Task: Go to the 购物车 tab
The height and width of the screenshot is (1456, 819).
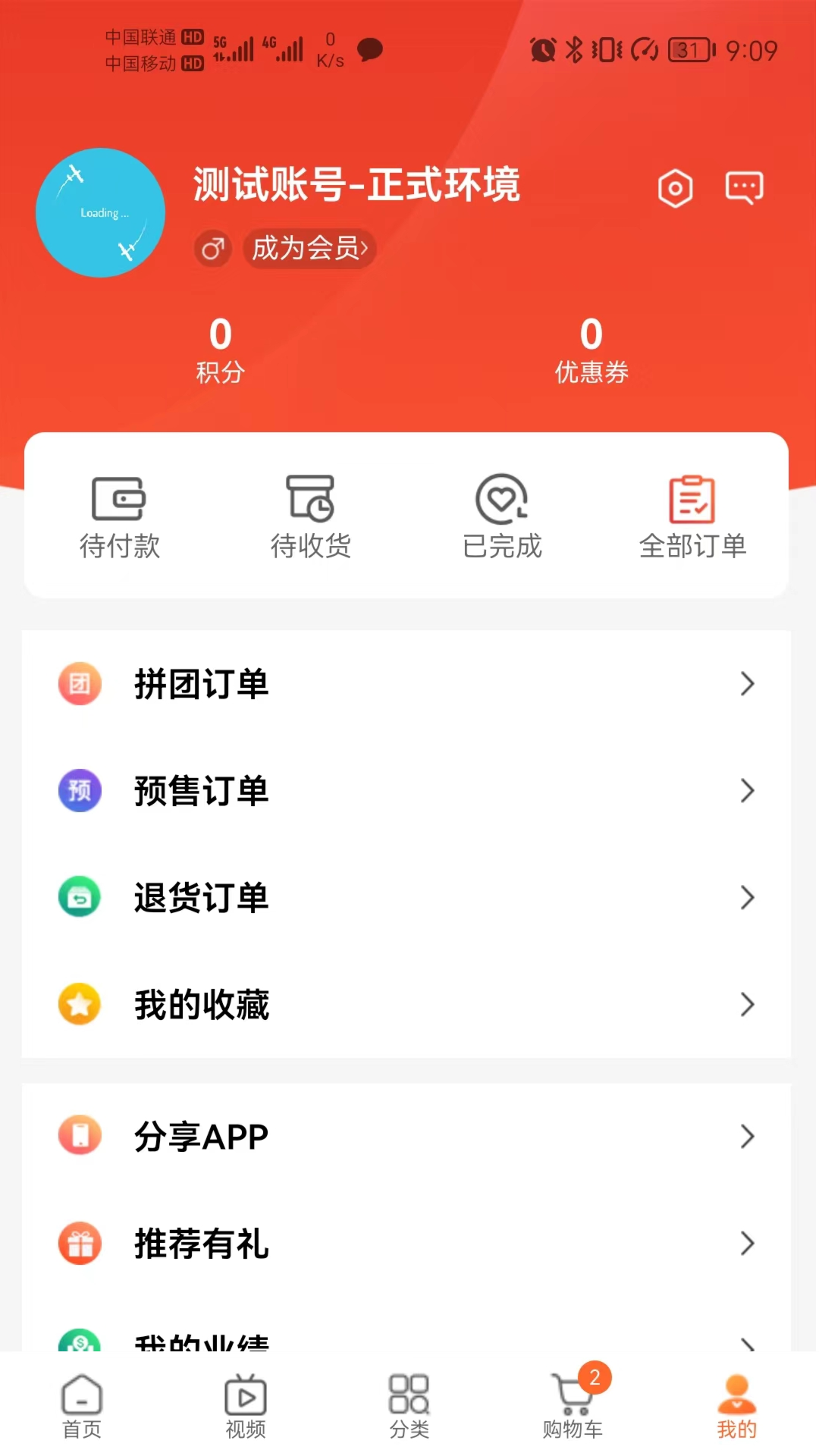Action: tap(573, 1407)
